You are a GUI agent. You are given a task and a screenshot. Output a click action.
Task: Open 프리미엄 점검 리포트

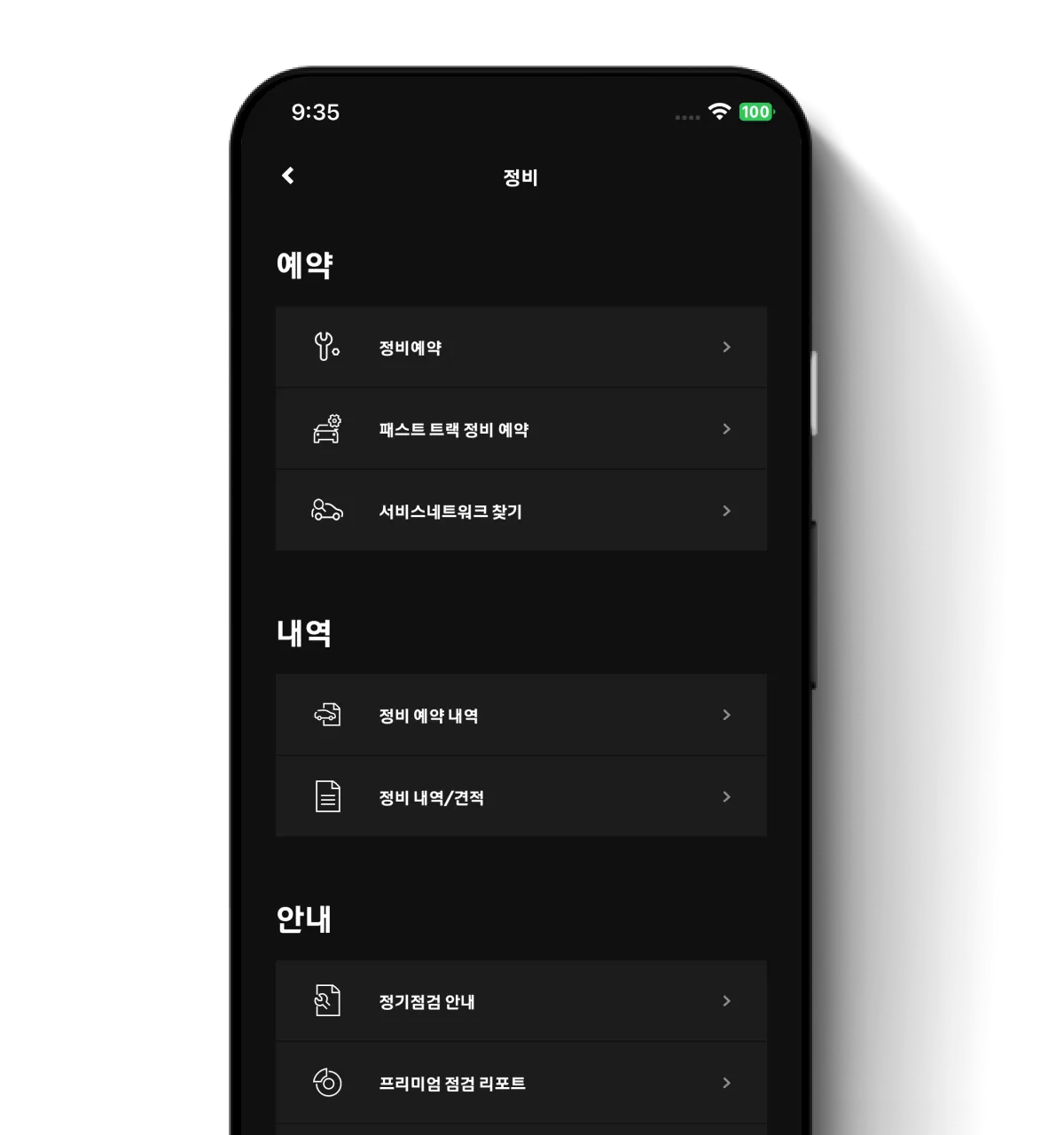coord(520,1083)
